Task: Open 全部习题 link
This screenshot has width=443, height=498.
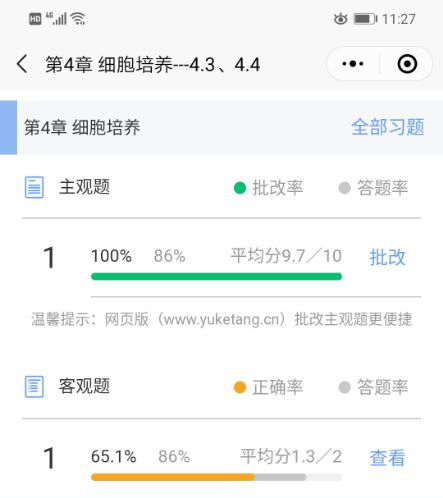Action: 388,127
